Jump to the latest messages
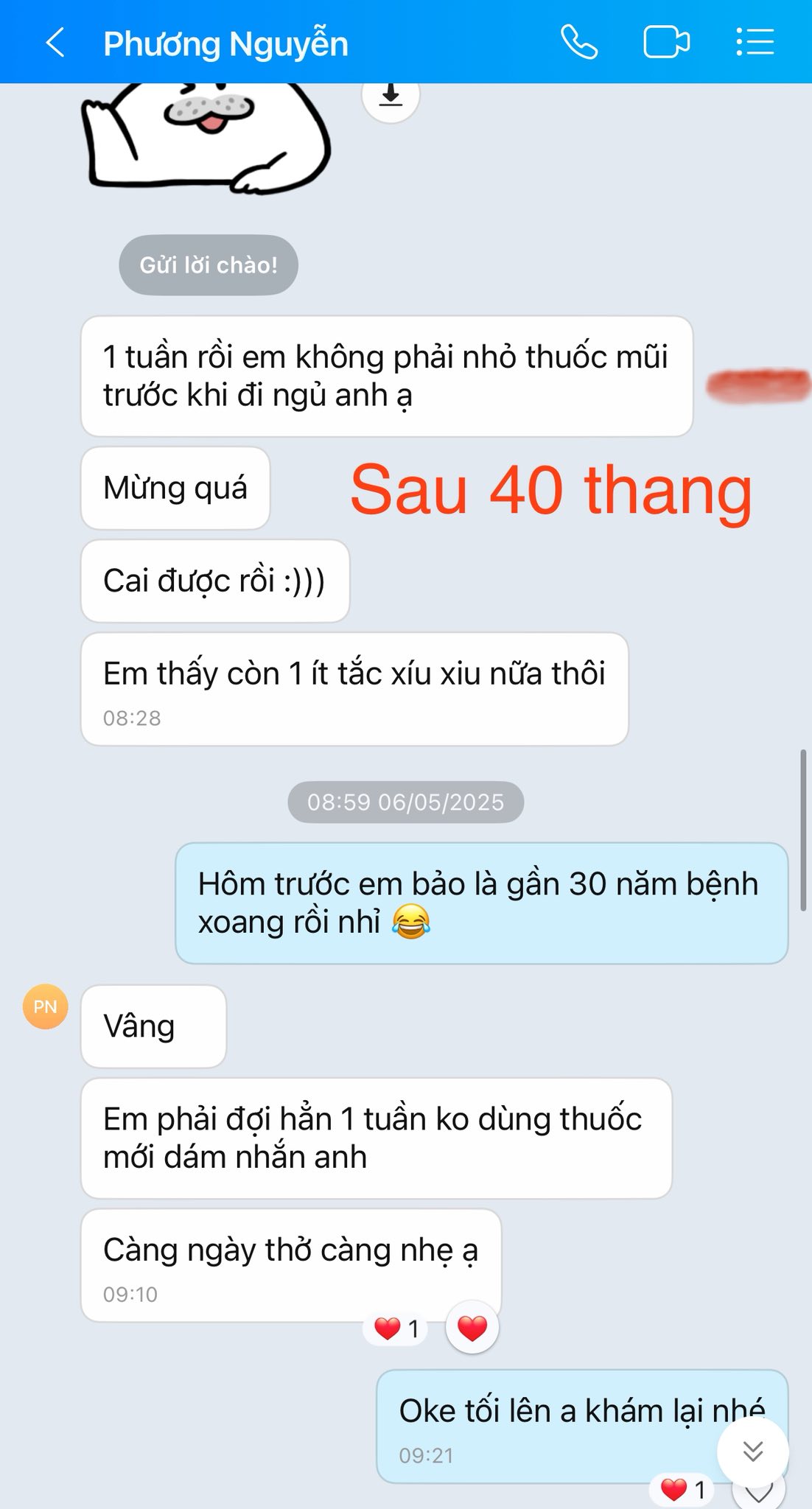Image resolution: width=812 pixels, height=1509 pixels. pos(752,1452)
